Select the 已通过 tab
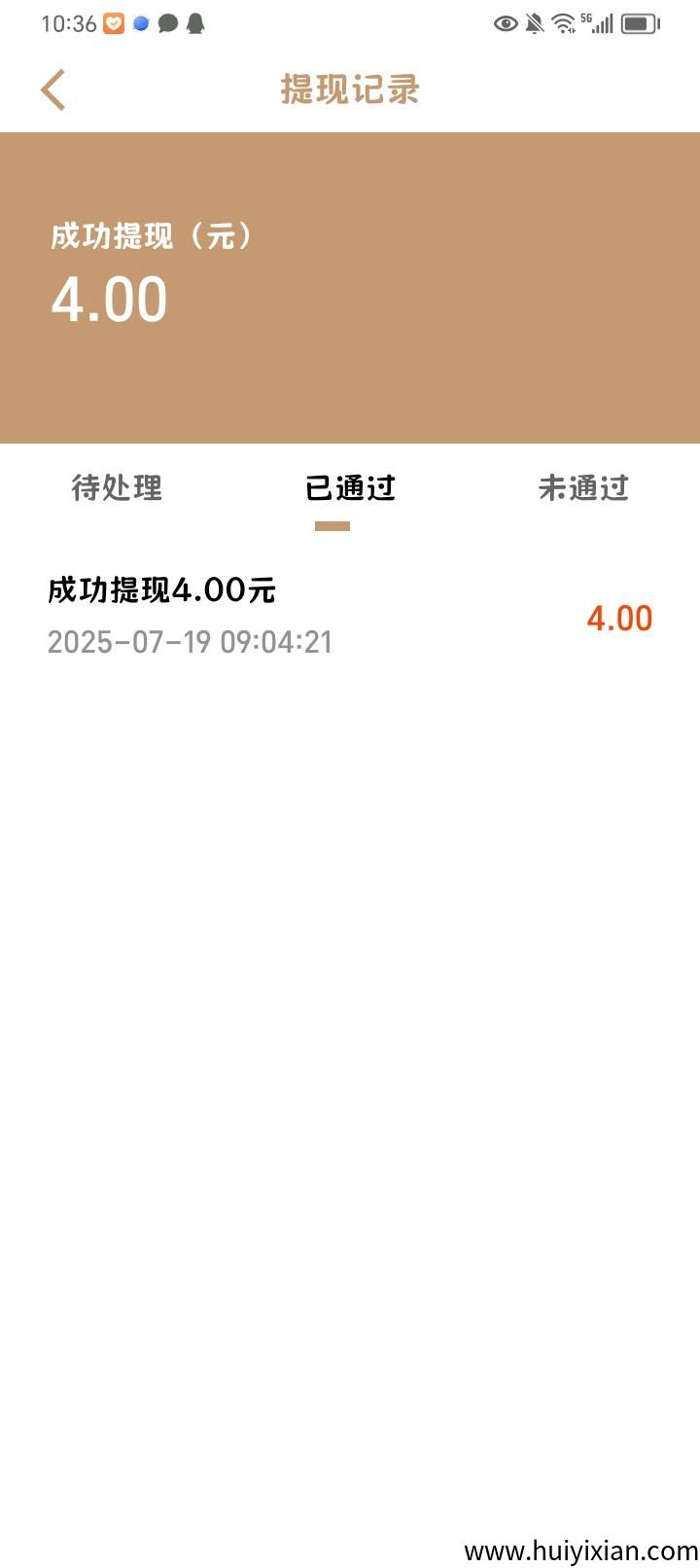700x1568 pixels. click(x=351, y=488)
